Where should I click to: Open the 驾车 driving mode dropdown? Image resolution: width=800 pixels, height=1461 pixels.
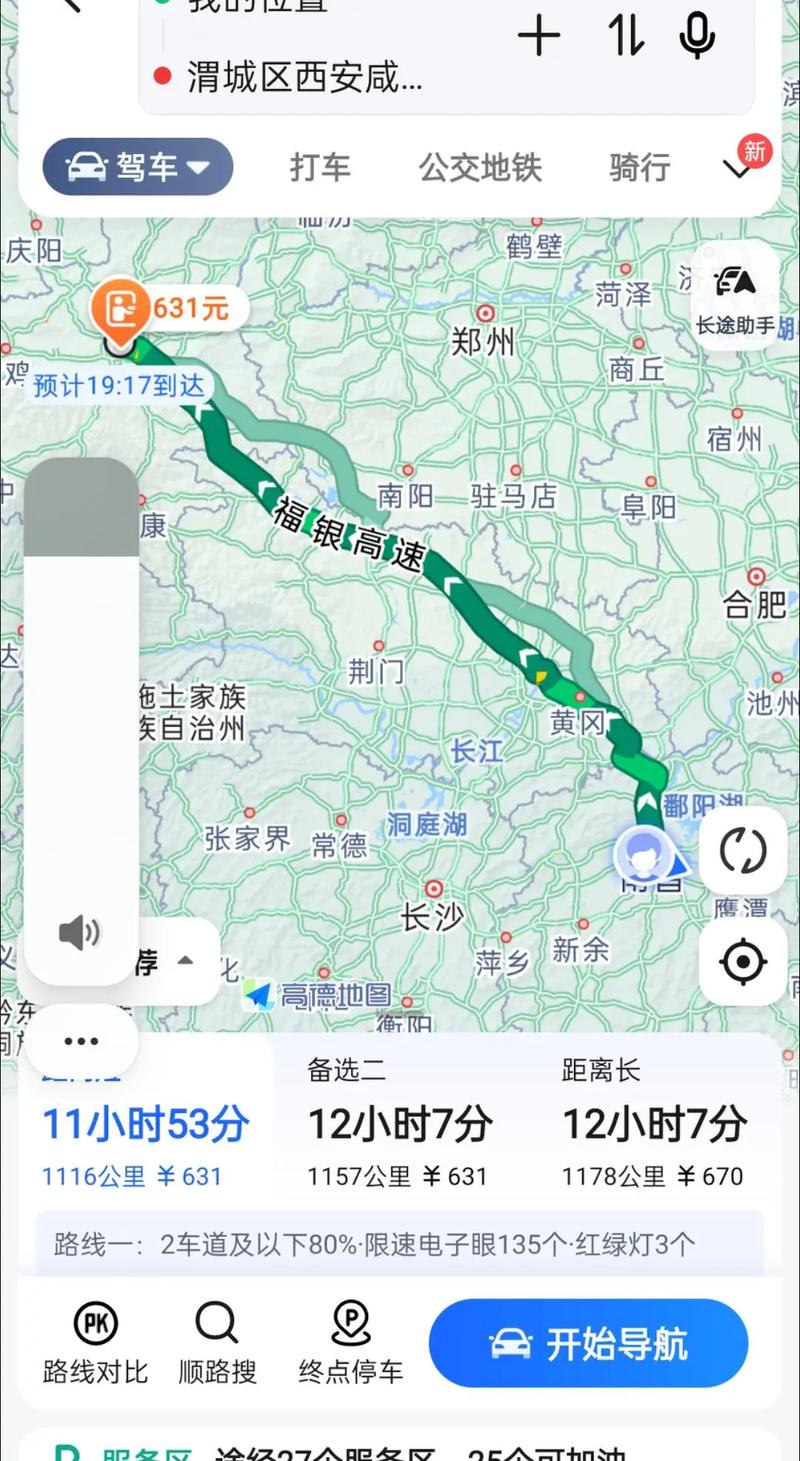[x=137, y=167]
